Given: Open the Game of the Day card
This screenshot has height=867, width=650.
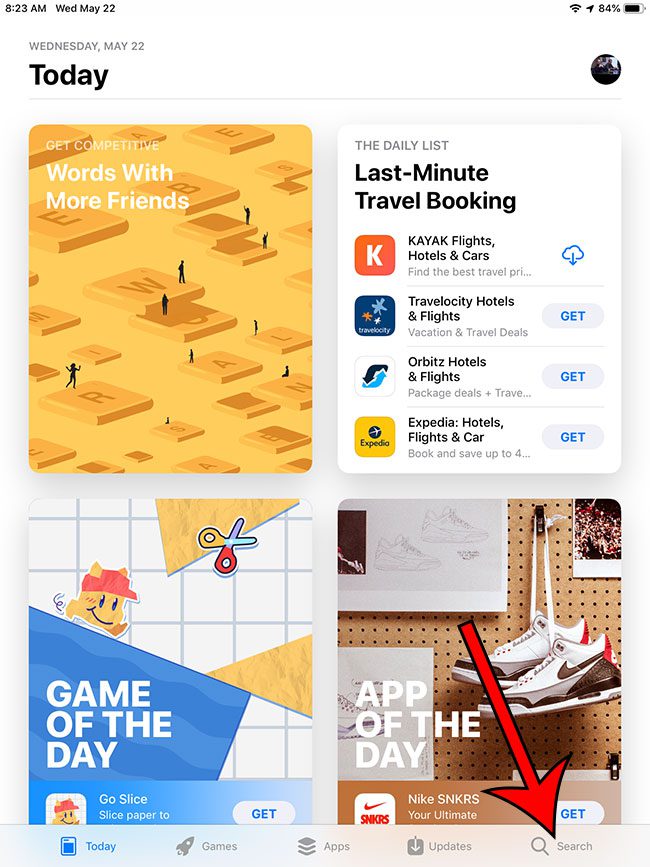Looking at the screenshot, I should coord(170,650).
